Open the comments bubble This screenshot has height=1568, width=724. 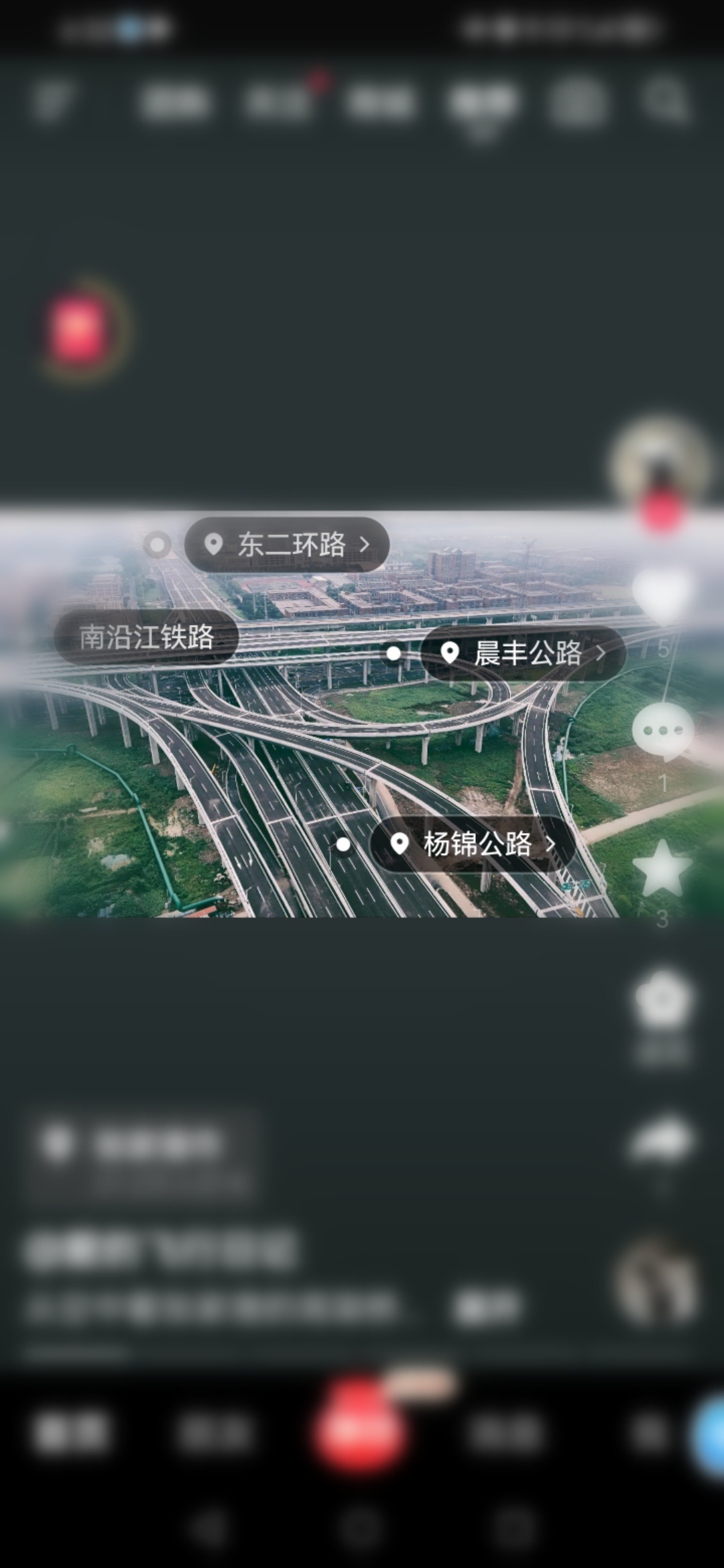tap(662, 731)
